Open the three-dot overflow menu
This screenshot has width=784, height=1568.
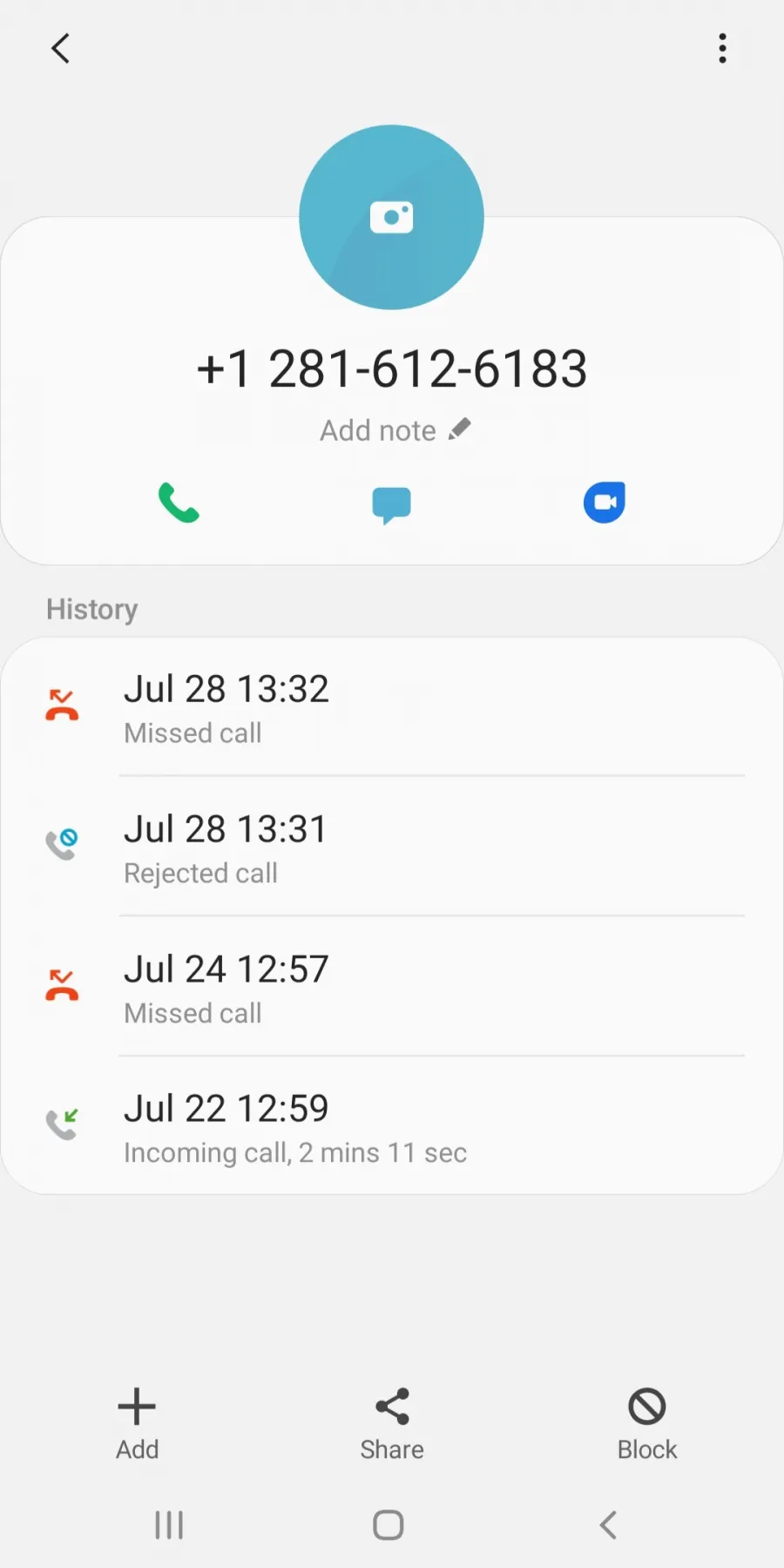tap(722, 49)
